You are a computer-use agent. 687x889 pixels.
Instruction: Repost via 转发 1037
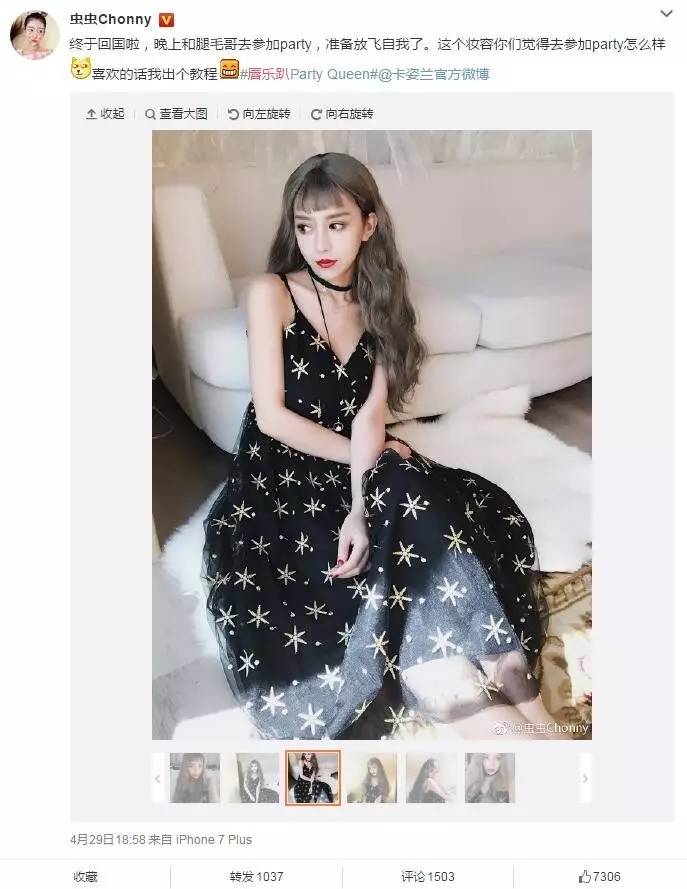[256, 876]
